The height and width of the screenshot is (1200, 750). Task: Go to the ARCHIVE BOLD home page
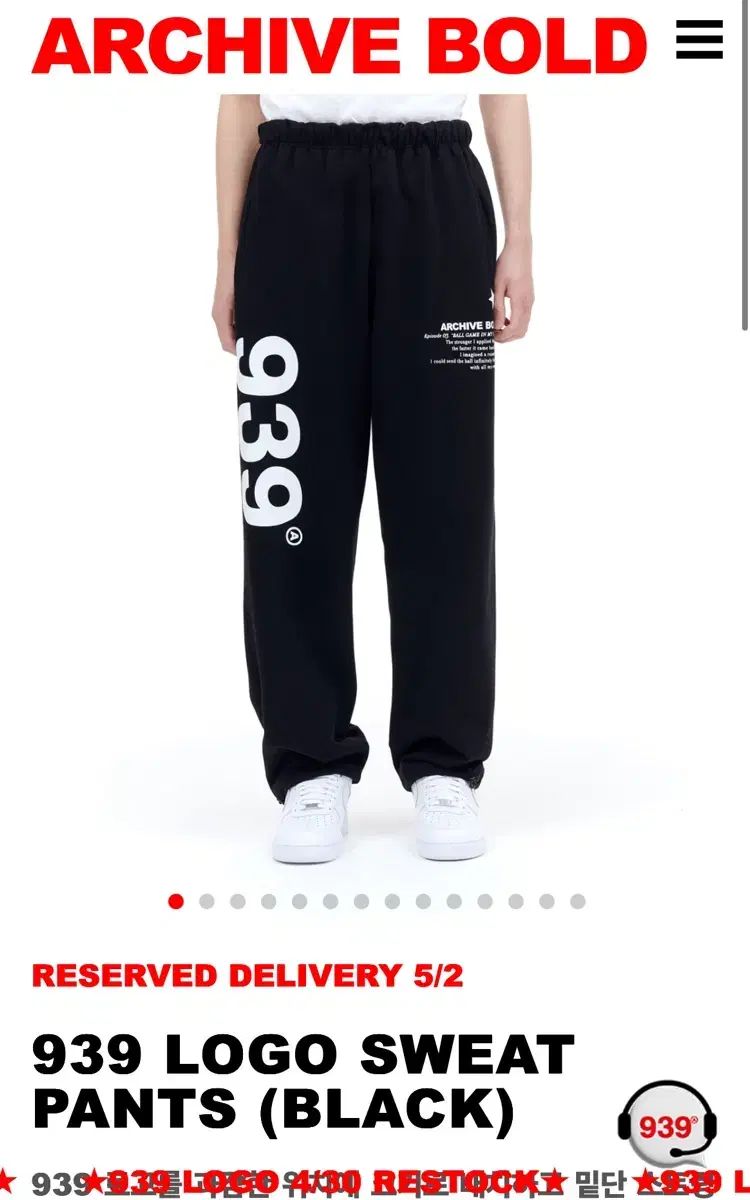point(340,45)
